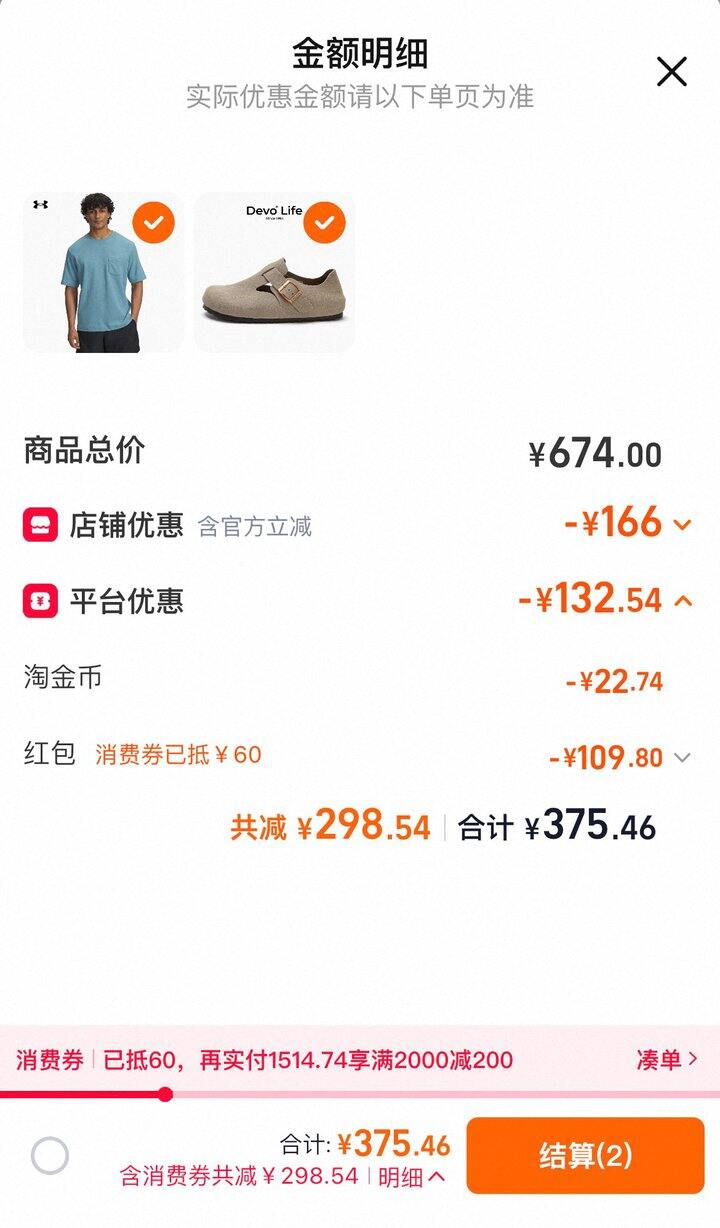
Task: Open the Devo Life shoe thumbnail
Action: (x=274, y=272)
